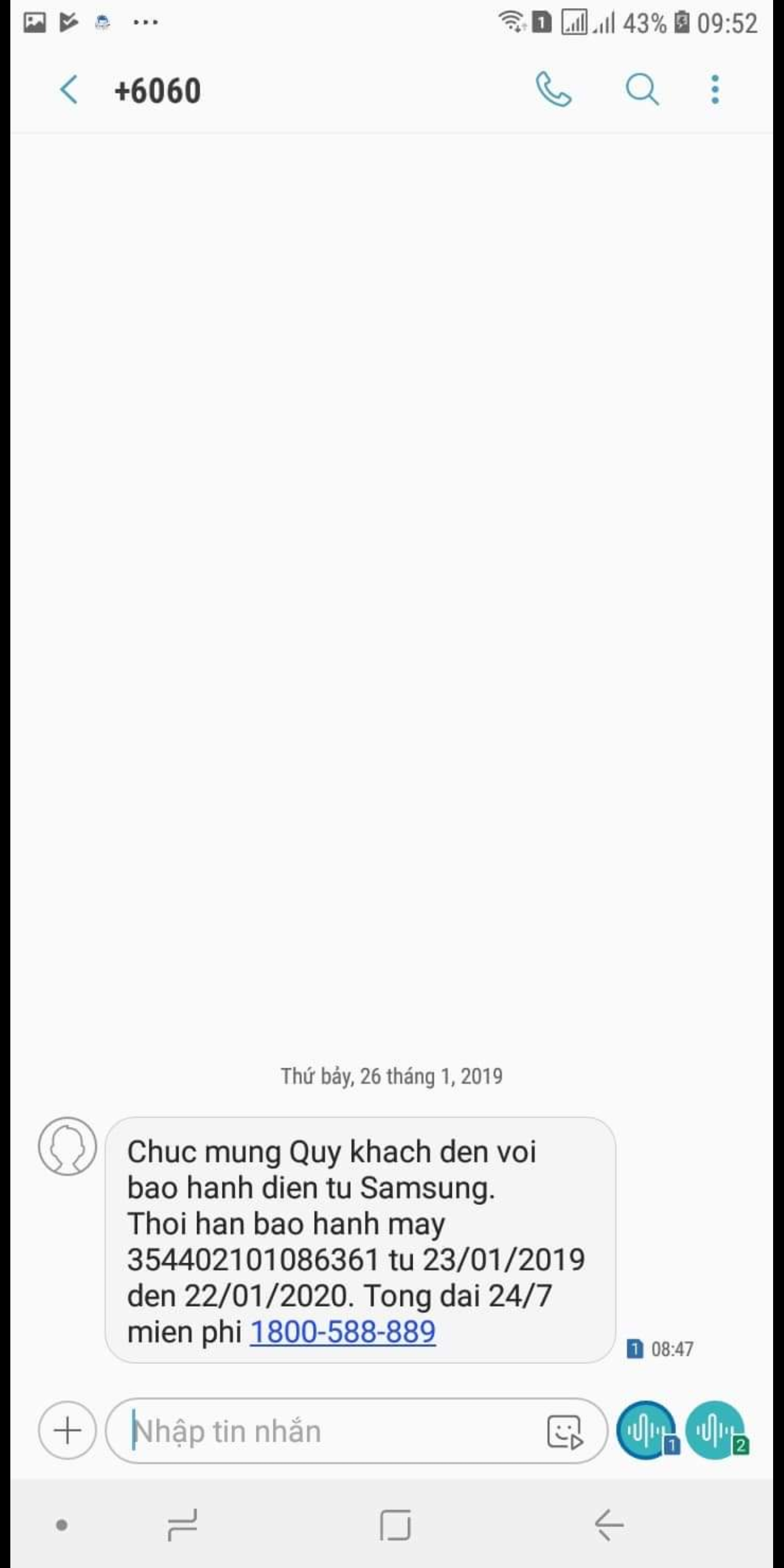Call the +6060 sender

[553, 90]
